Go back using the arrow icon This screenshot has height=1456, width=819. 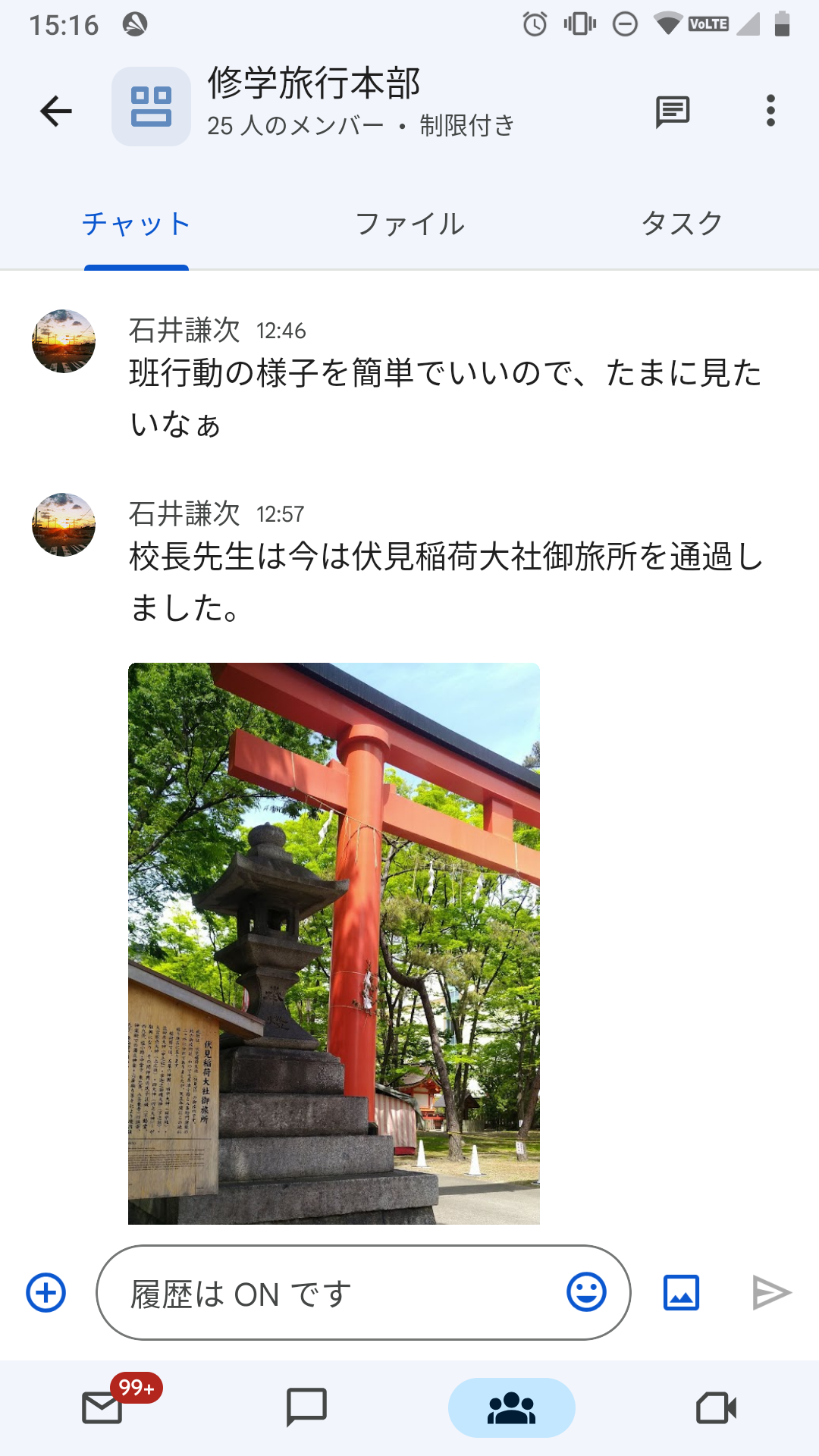pyautogui.click(x=55, y=111)
